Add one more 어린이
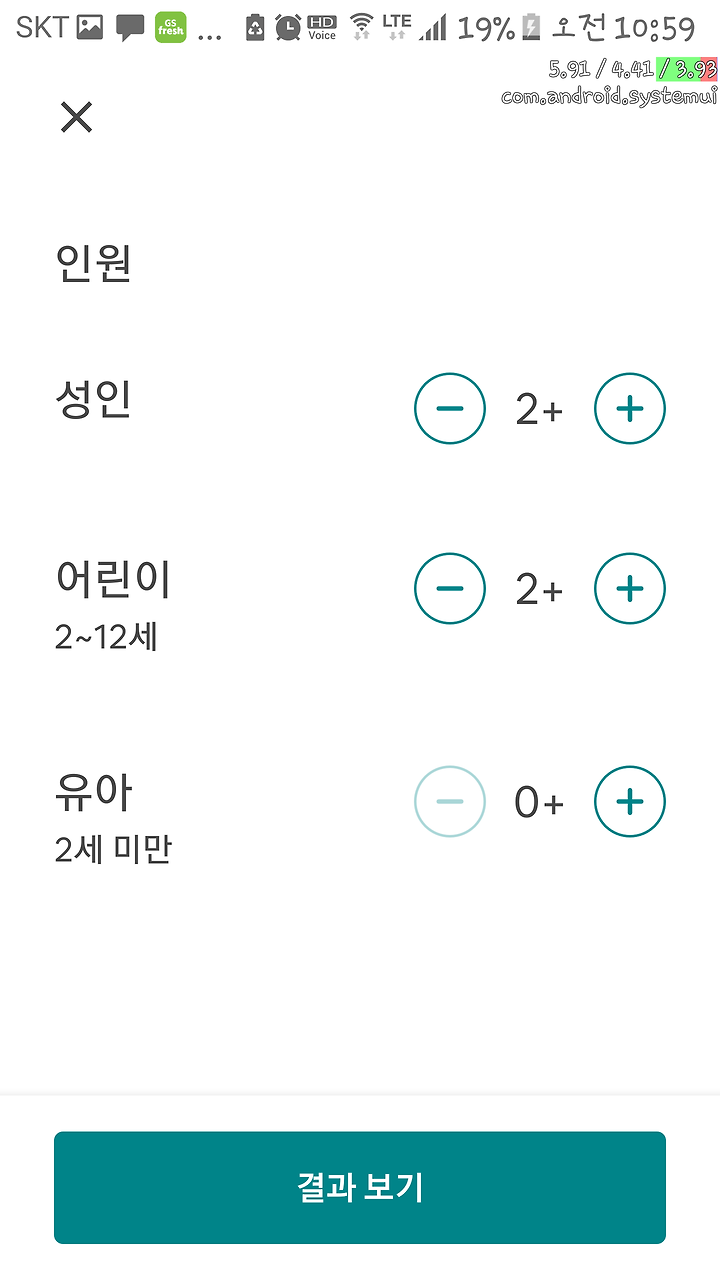 pos(630,588)
